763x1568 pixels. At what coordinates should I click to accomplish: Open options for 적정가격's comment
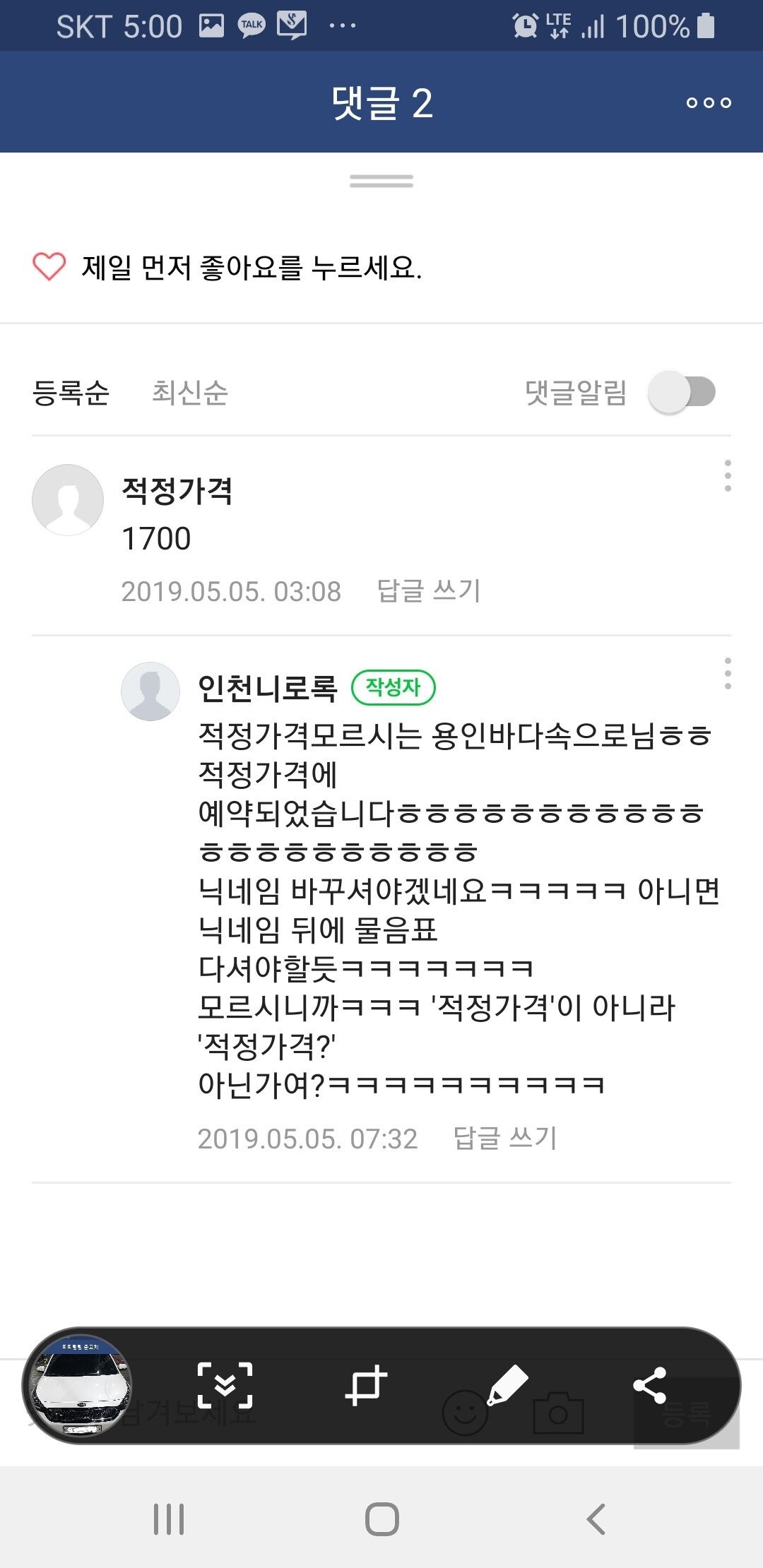[x=728, y=476]
